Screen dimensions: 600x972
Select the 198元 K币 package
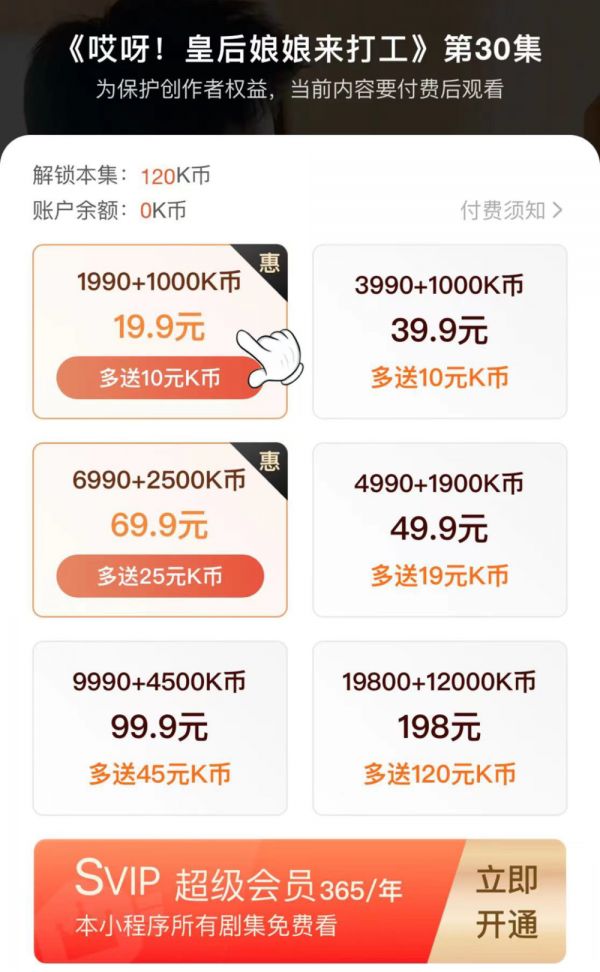[439, 727]
